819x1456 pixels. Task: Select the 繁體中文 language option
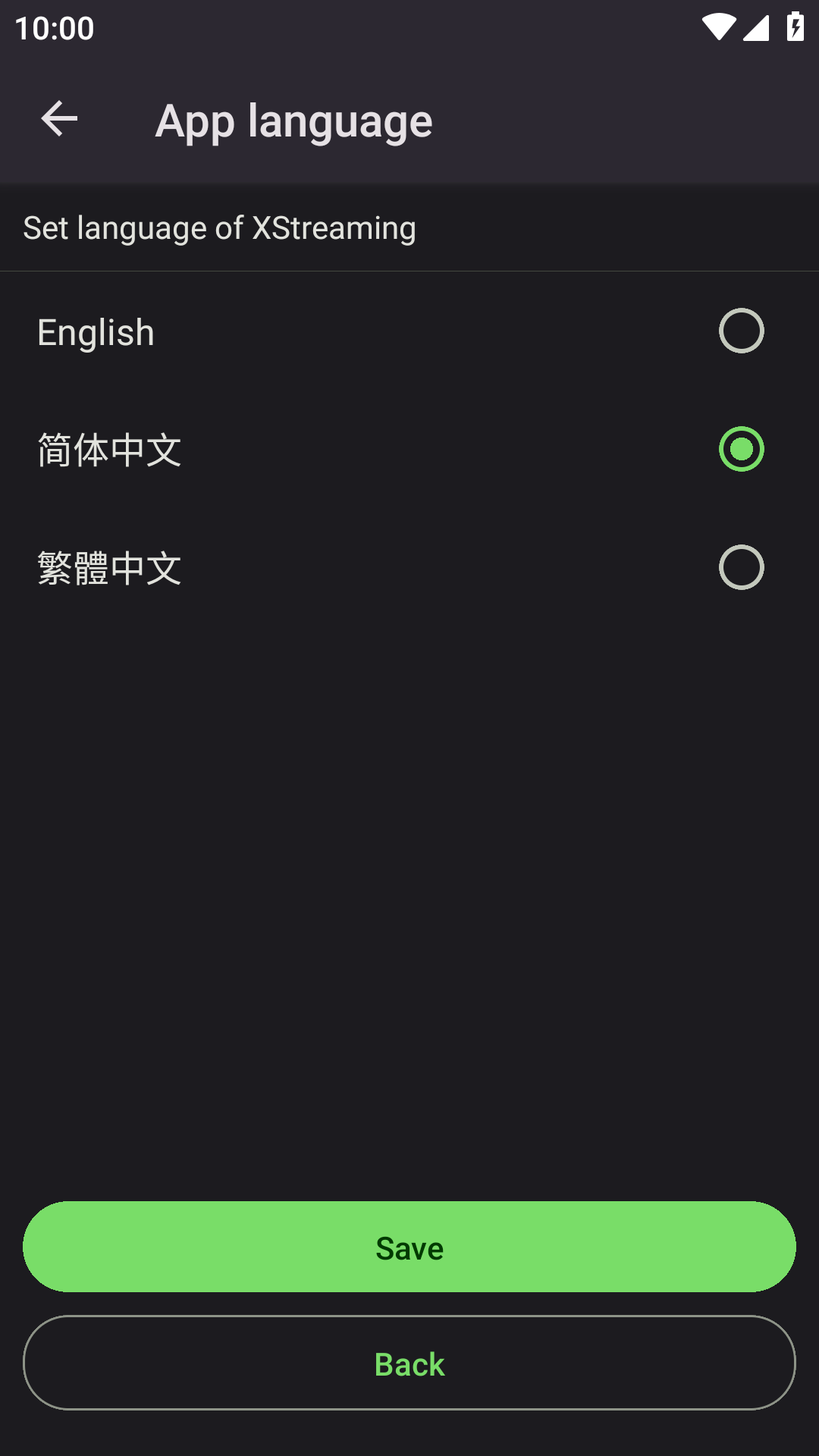(x=740, y=567)
